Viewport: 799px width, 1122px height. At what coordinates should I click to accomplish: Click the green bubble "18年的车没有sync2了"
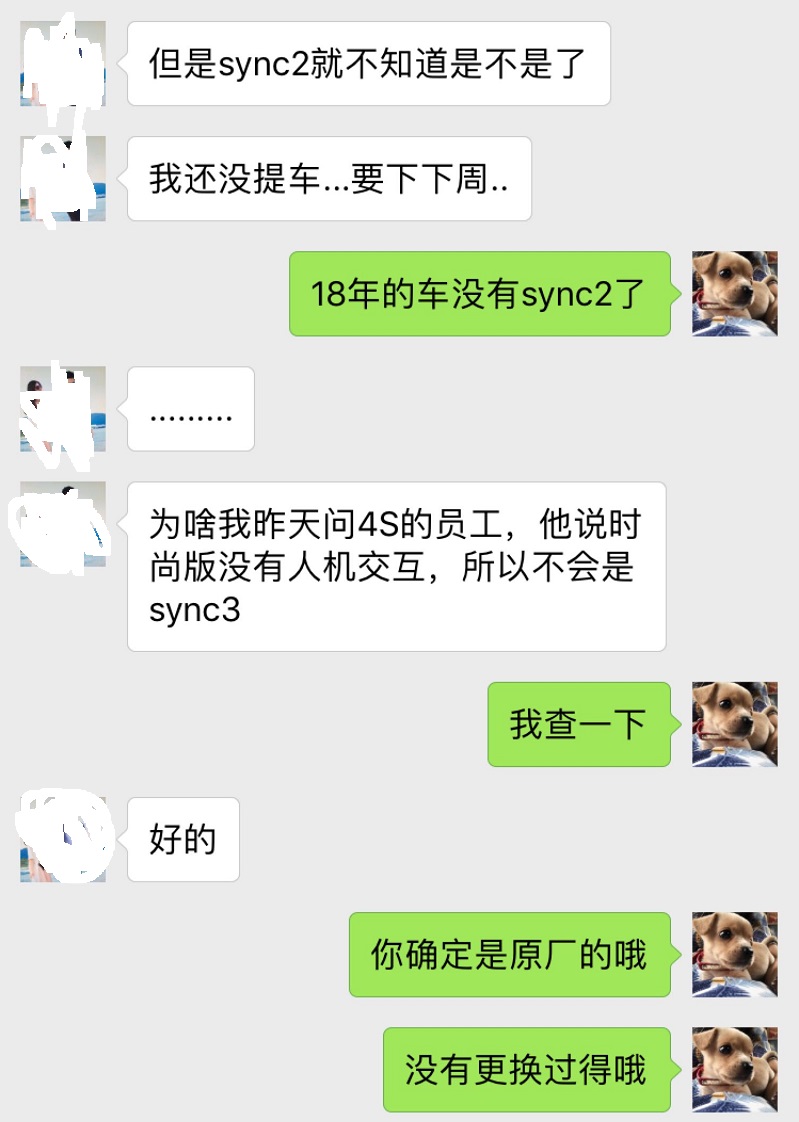pyautogui.click(x=478, y=294)
